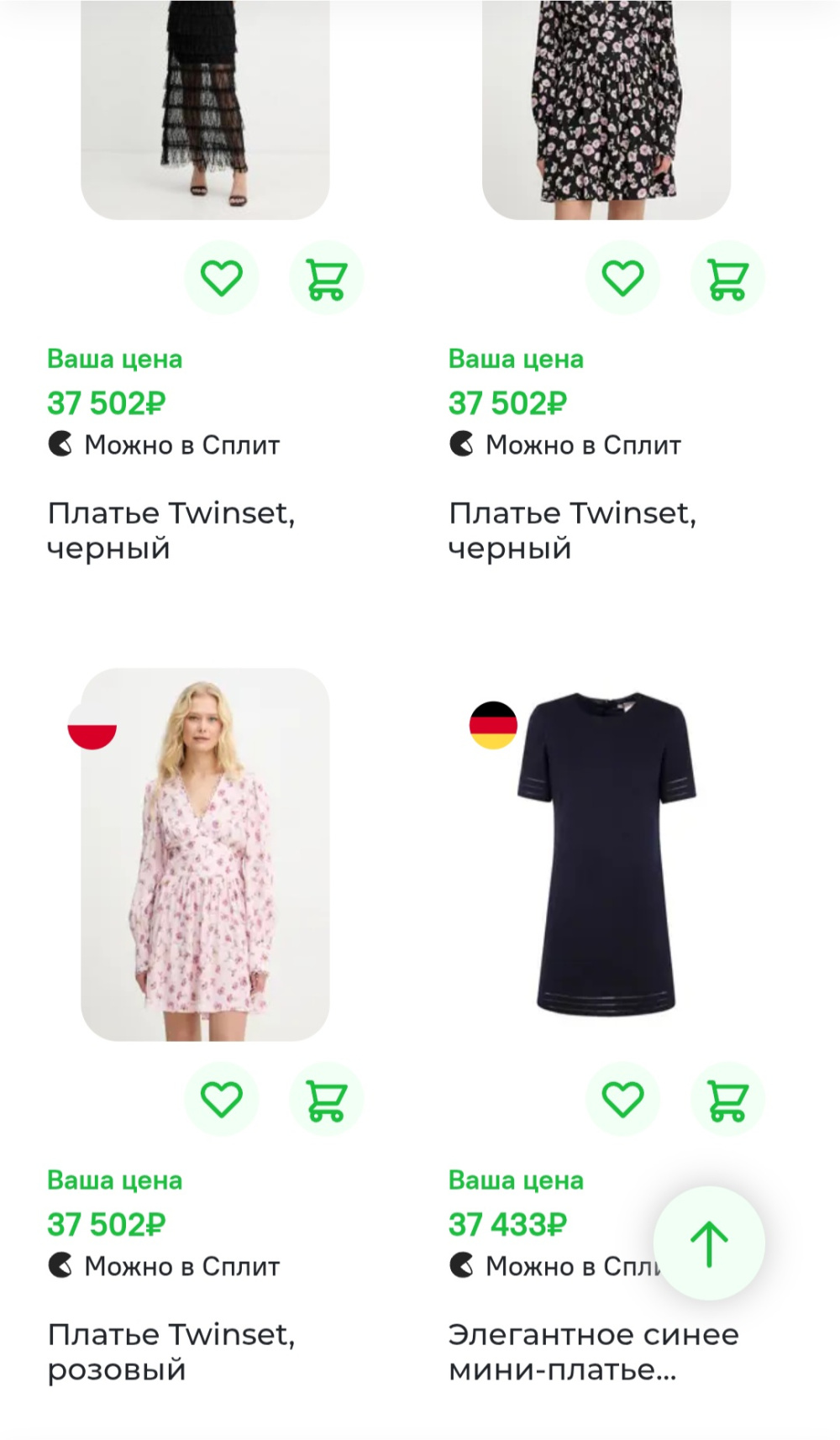Like the pink Twinset dress
Viewport: 840px width, 1440px height.
221,1099
